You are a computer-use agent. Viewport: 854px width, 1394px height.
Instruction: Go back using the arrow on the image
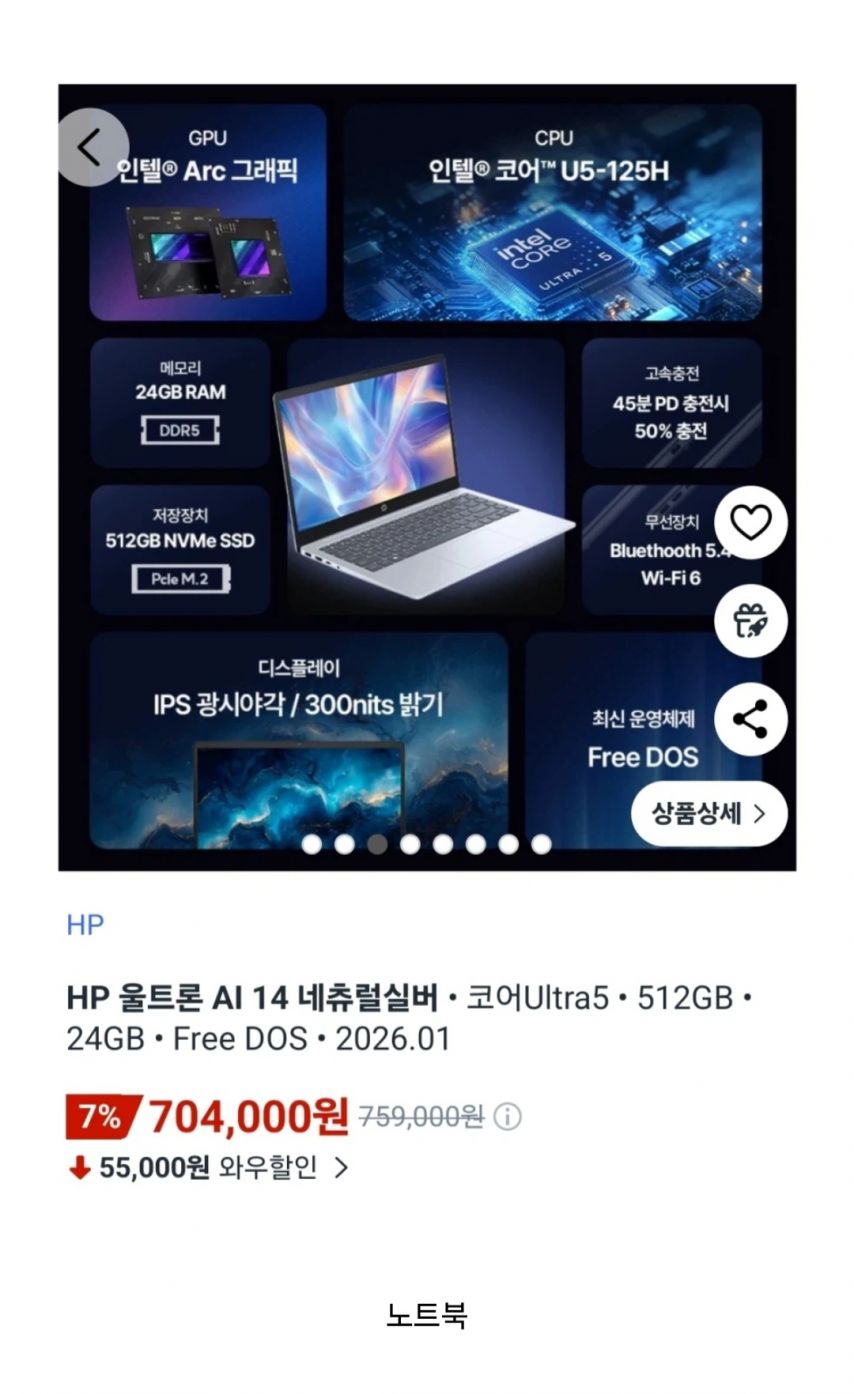pos(92,148)
